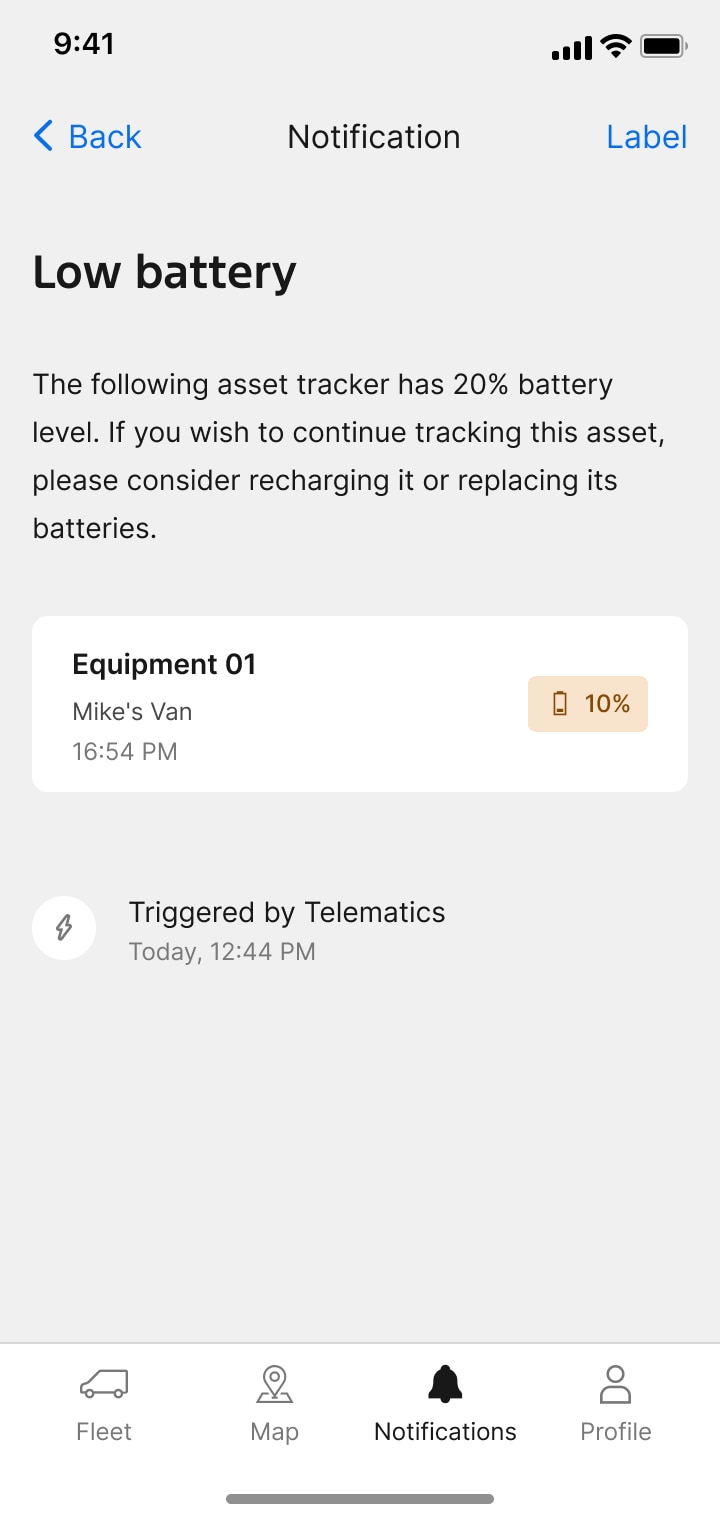Click the lightning bolt Telematics trigger icon
This screenshot has height=1520, width=720.
coord(64,928)
